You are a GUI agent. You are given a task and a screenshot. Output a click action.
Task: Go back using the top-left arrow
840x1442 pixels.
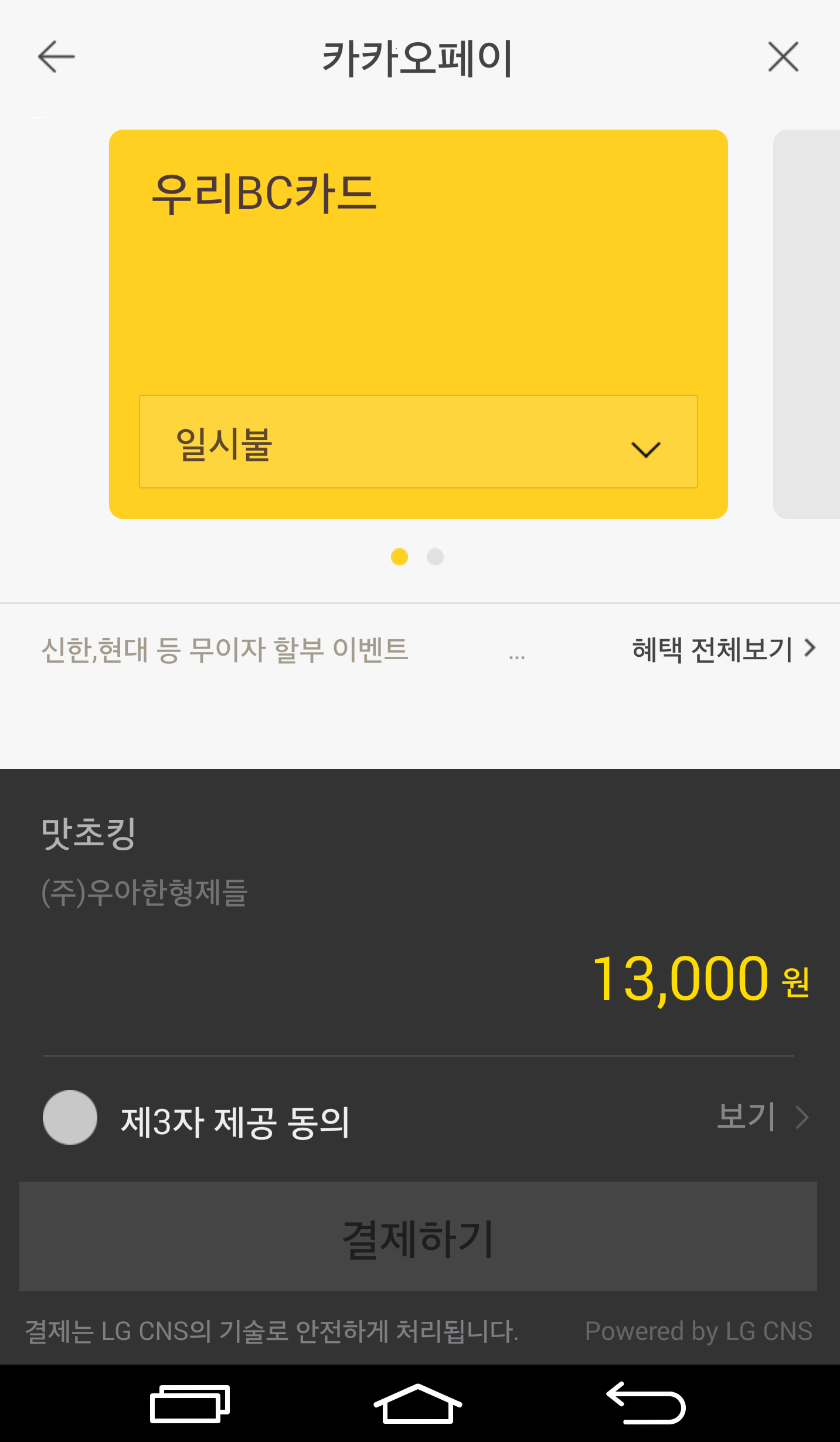(x=56, y=57)
